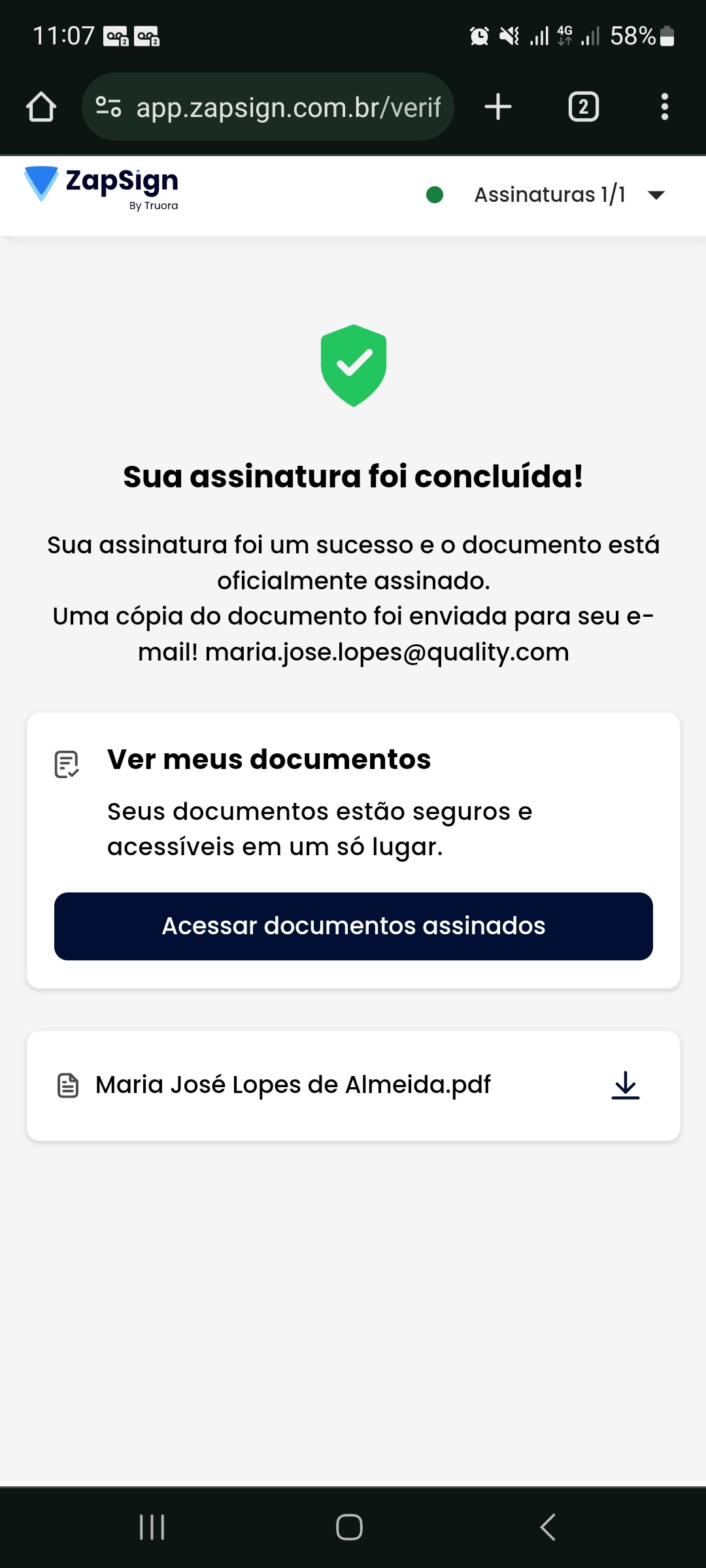This screenshot has width=706, height=1568.
Task: Open the browser overflow menu
Action: (664, 106)
